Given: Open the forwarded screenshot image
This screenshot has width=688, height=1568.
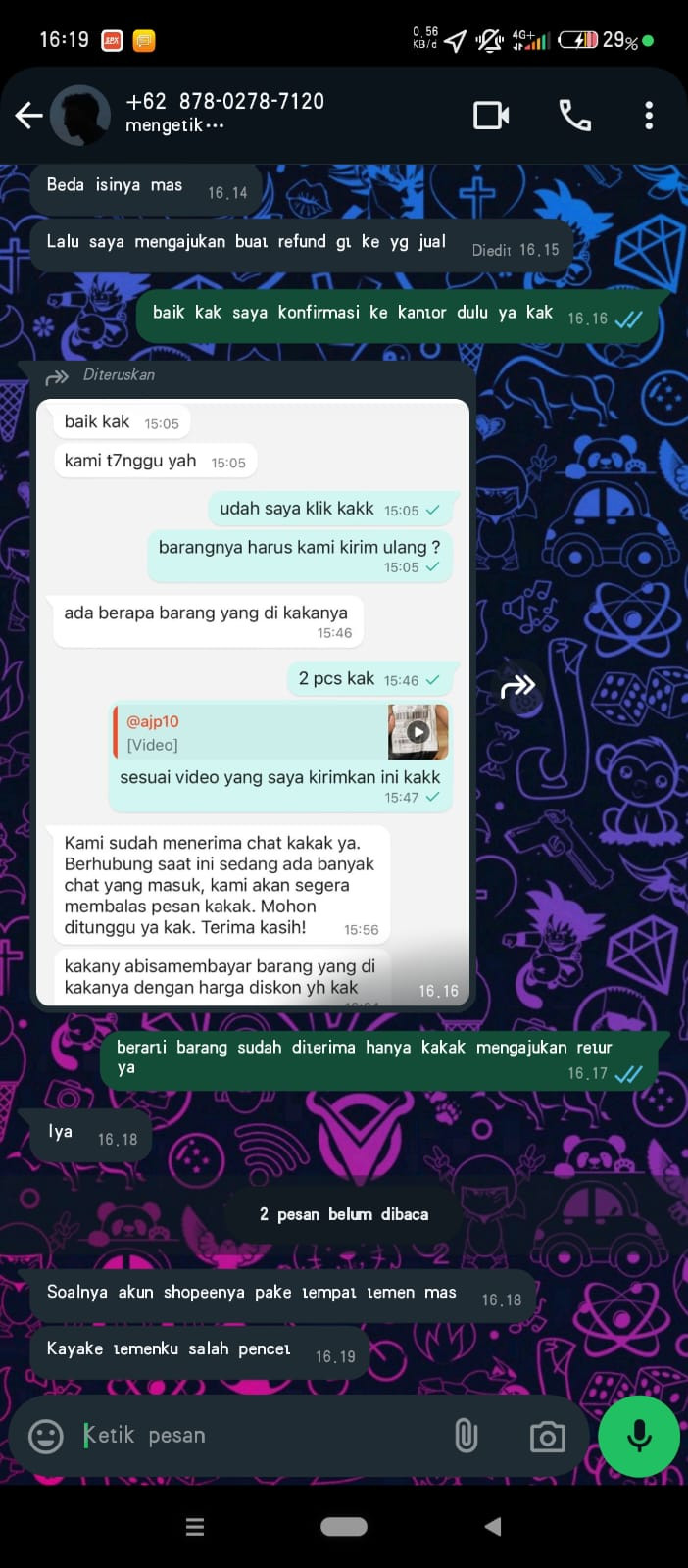Looking at the screenshot, I should click(x=253, y=702).
